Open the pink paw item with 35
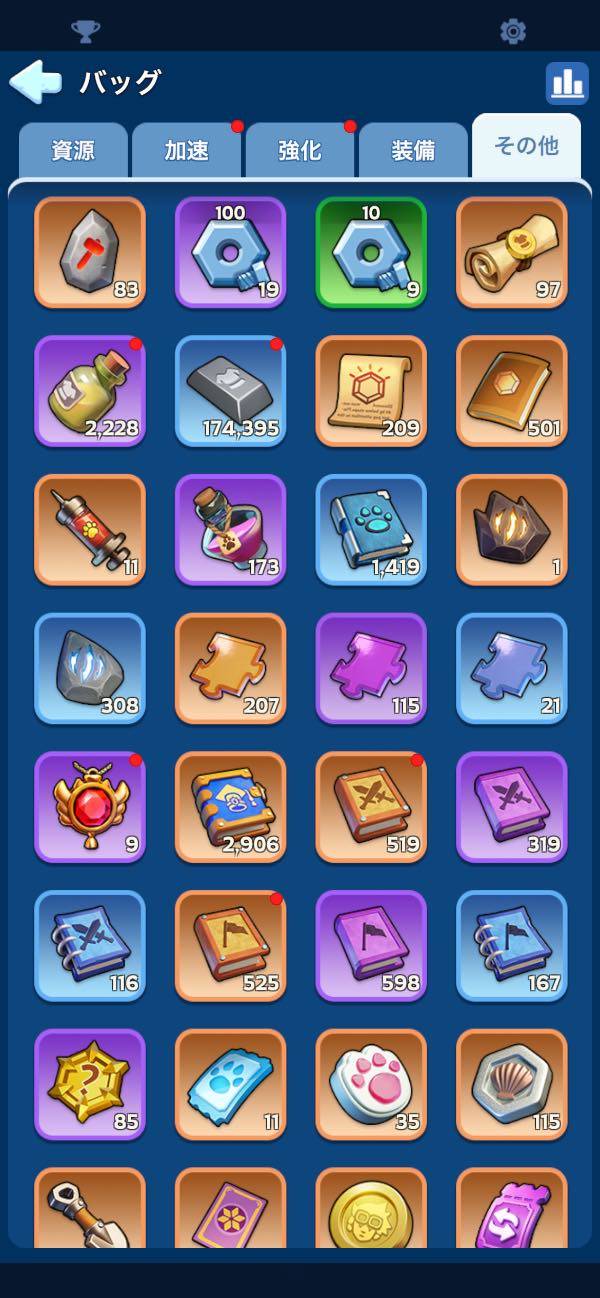Viewport: 600px width, 1298px height. click(x=371, y=1085)
